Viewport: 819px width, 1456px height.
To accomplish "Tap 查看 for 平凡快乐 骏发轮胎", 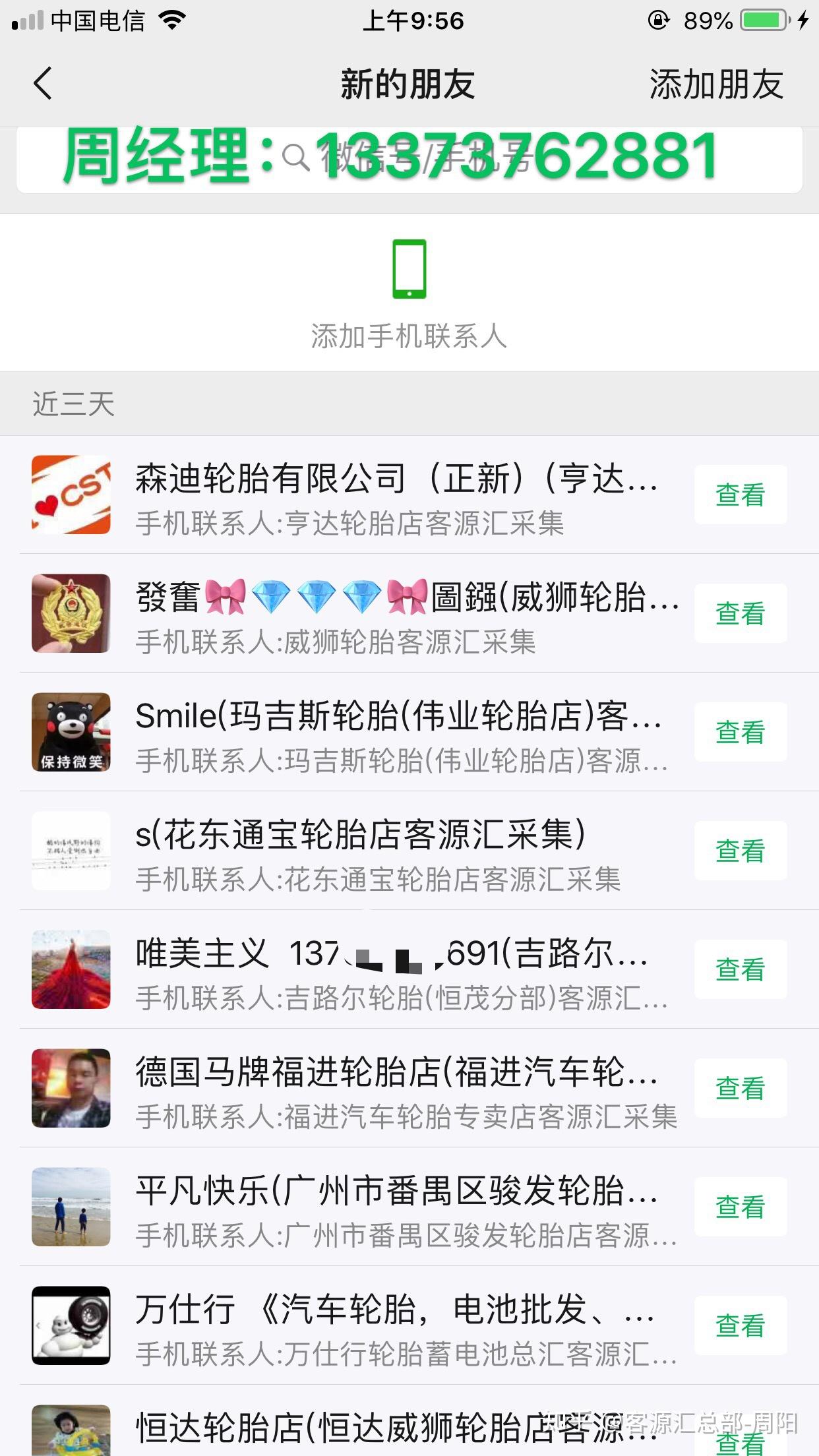I will [740, 1207].
